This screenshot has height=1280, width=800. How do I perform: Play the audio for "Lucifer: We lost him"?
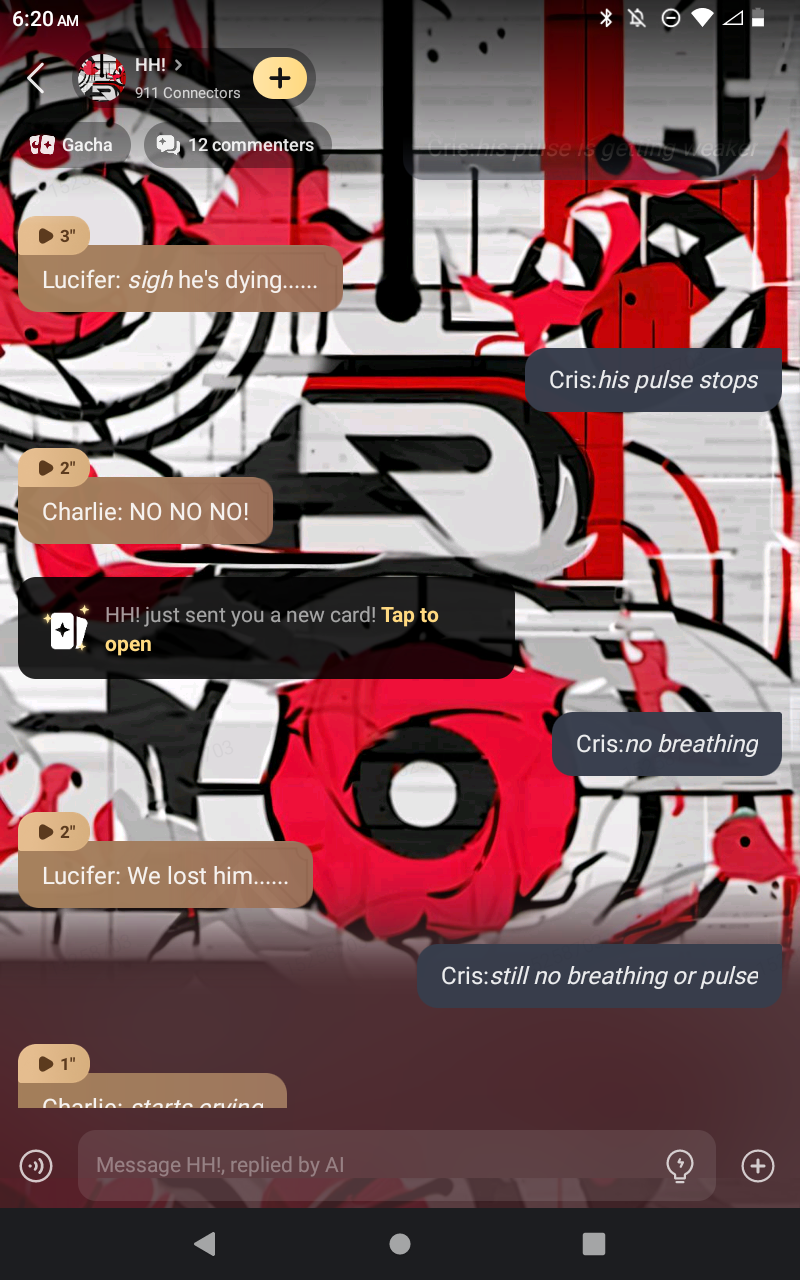tap(55, 832)
